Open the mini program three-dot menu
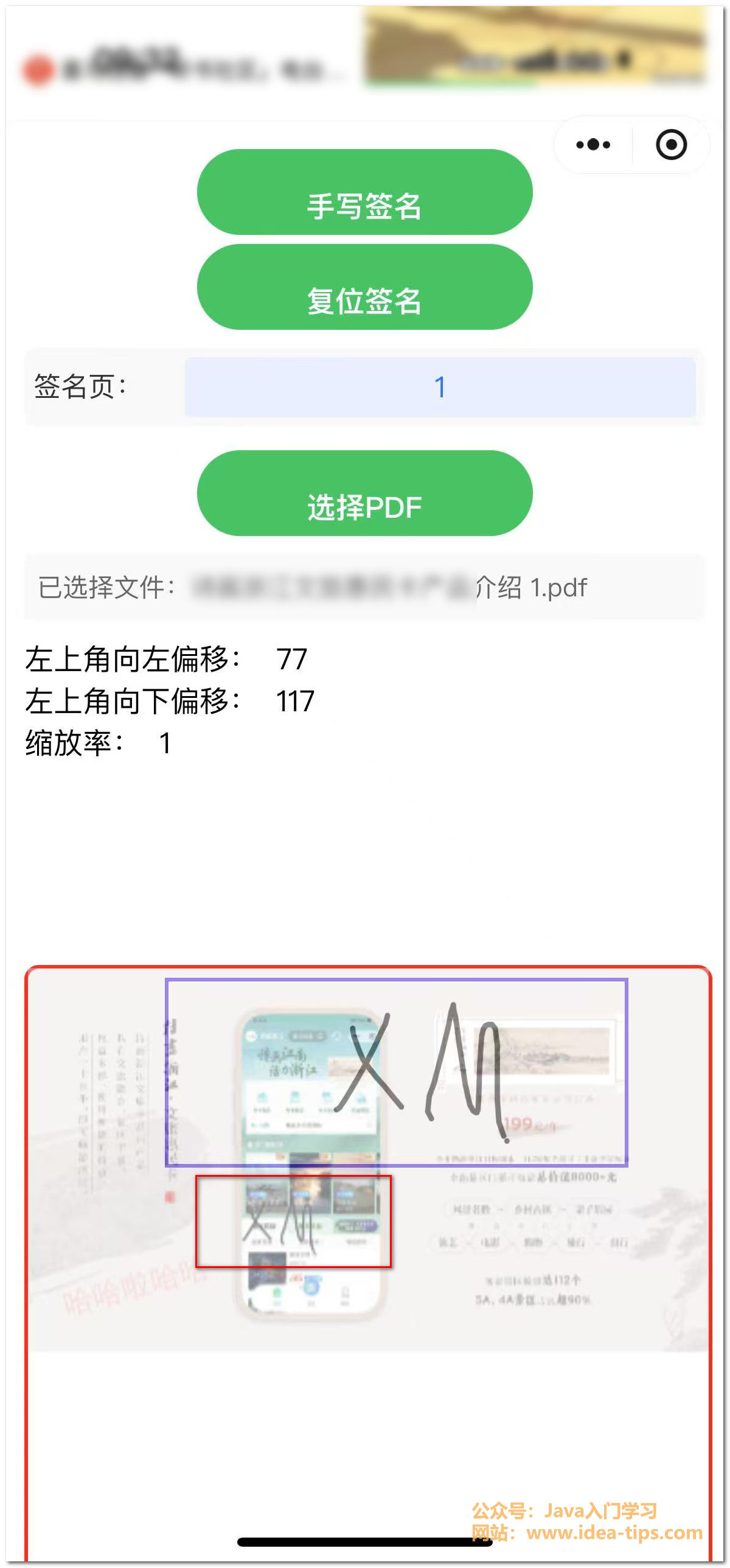Screen dimensions: 730x1568 (x=593, y=145)
